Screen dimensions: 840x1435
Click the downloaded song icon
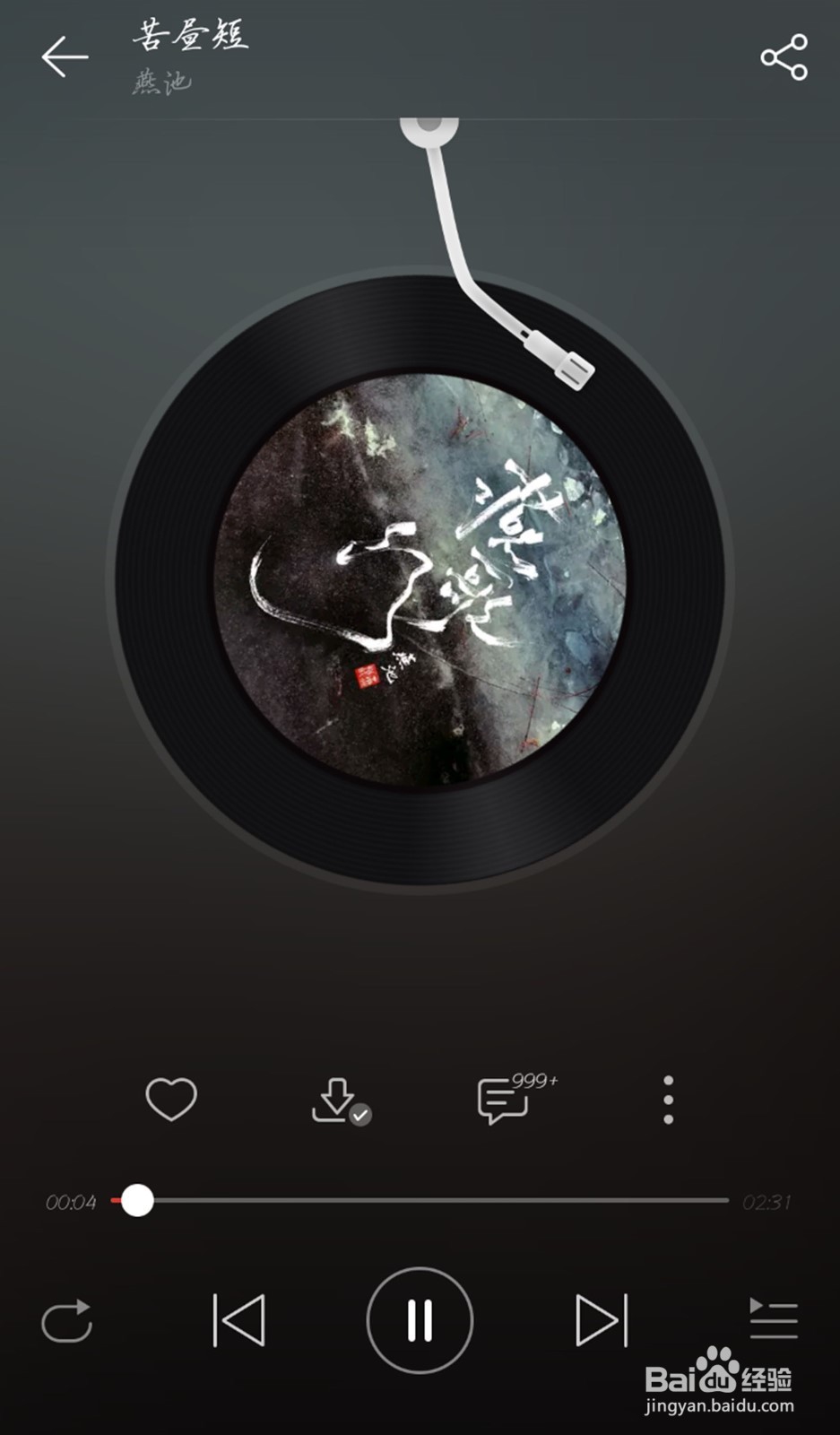(x=339, y=1100)
